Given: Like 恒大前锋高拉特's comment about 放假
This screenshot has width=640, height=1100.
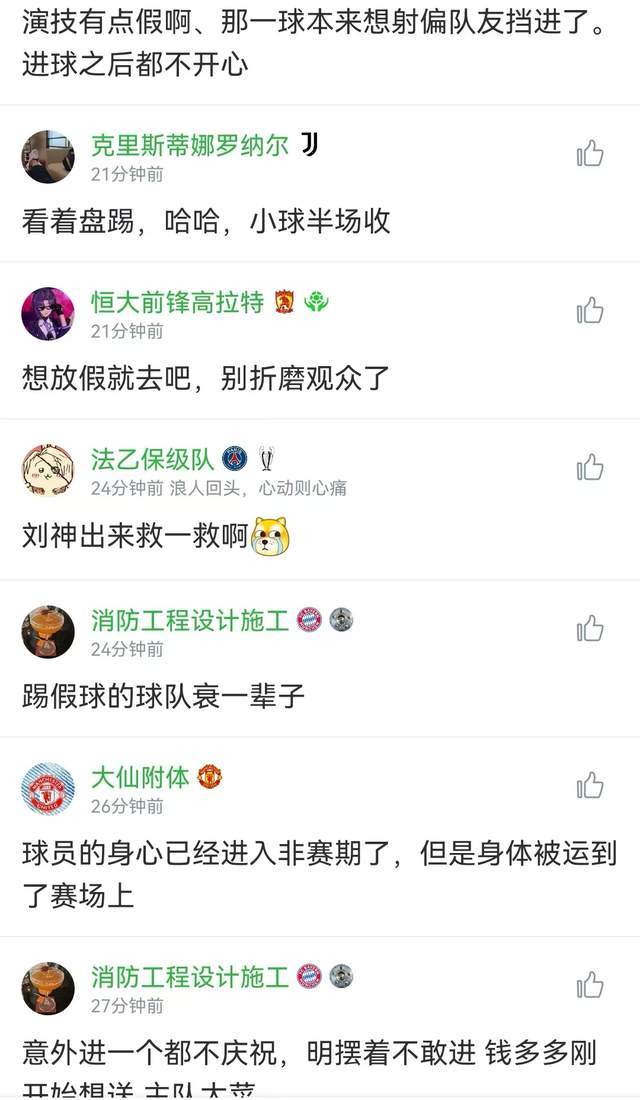Looking at the screenshot, I should 590,310.
